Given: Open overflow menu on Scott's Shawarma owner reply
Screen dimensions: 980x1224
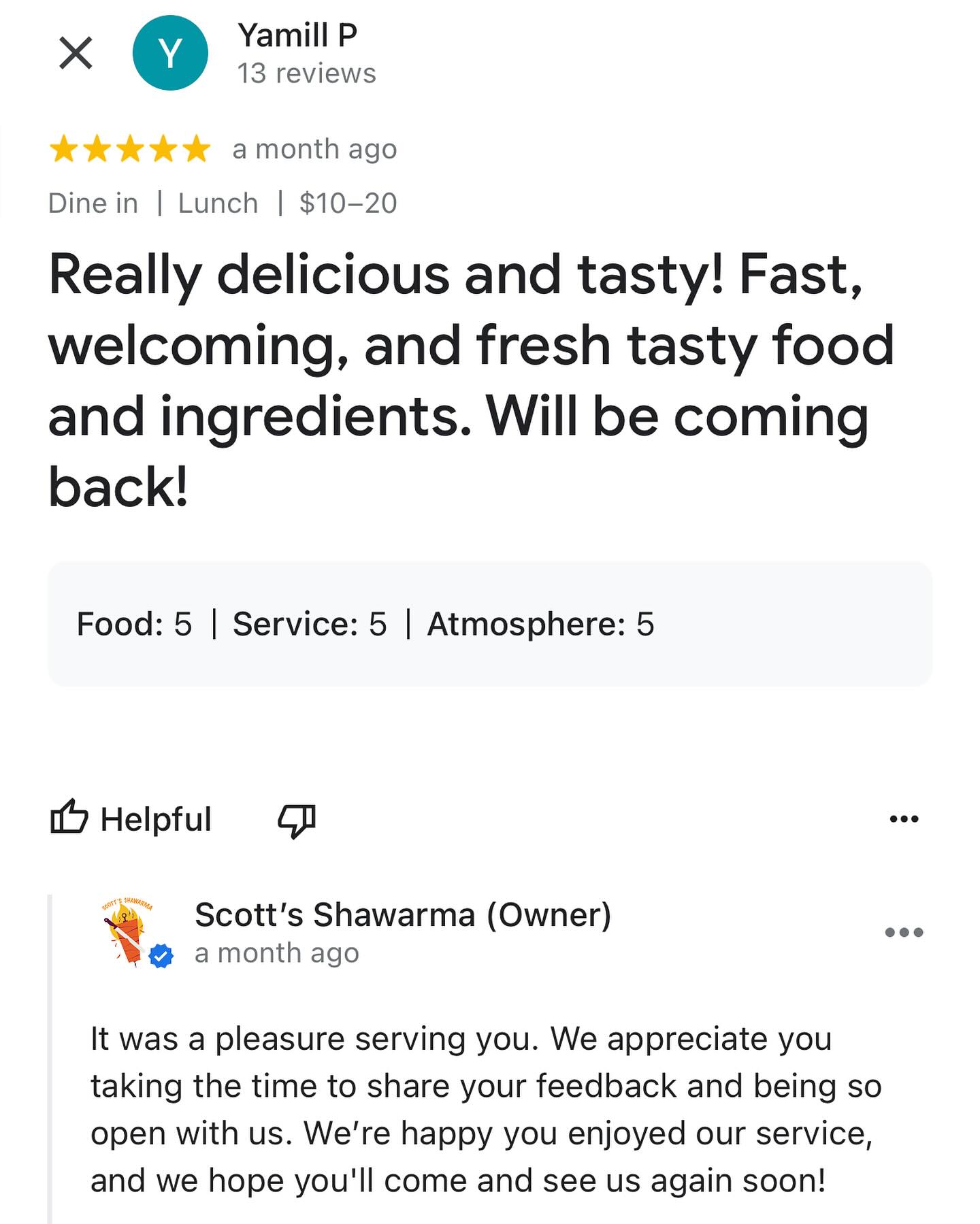Looking at the screenshot, I should click(904, 932).
